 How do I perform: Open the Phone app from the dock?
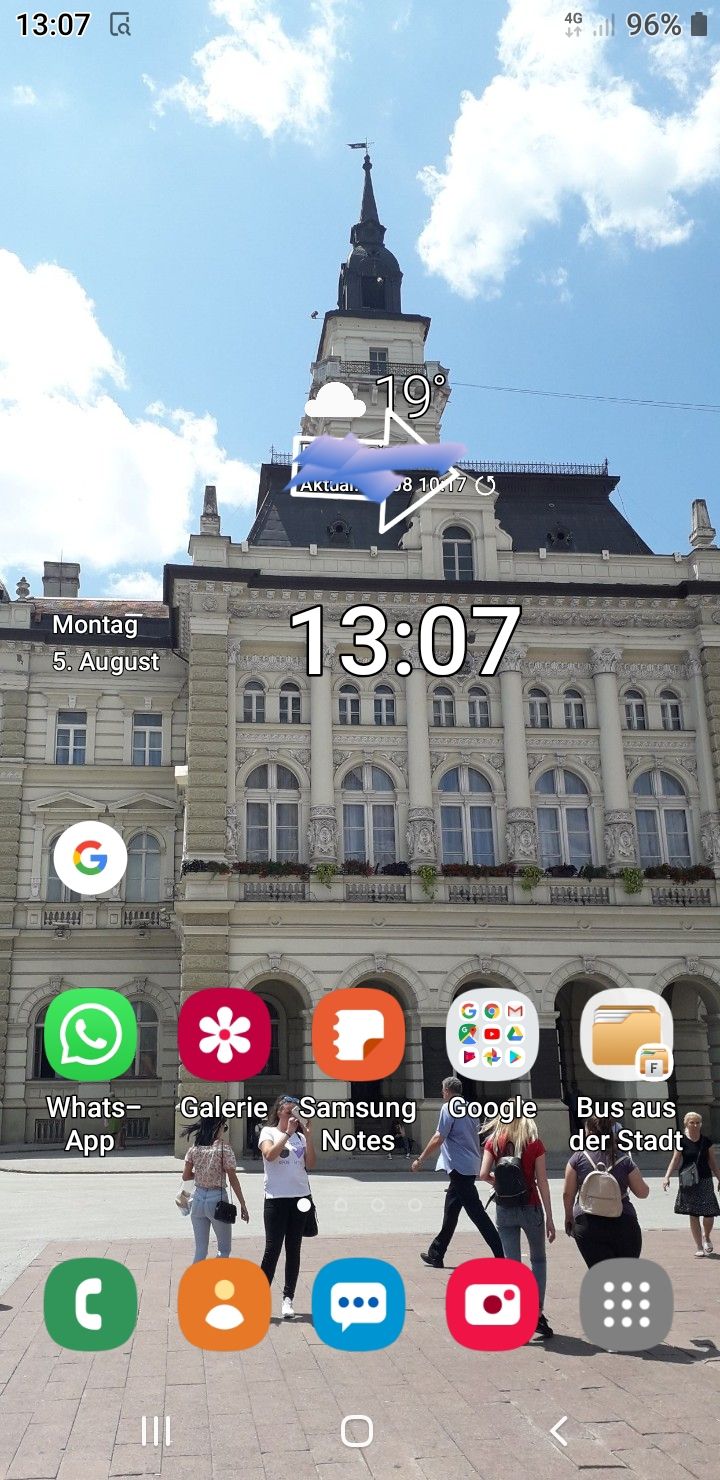pyautogui.click(x=90, y=1302)
